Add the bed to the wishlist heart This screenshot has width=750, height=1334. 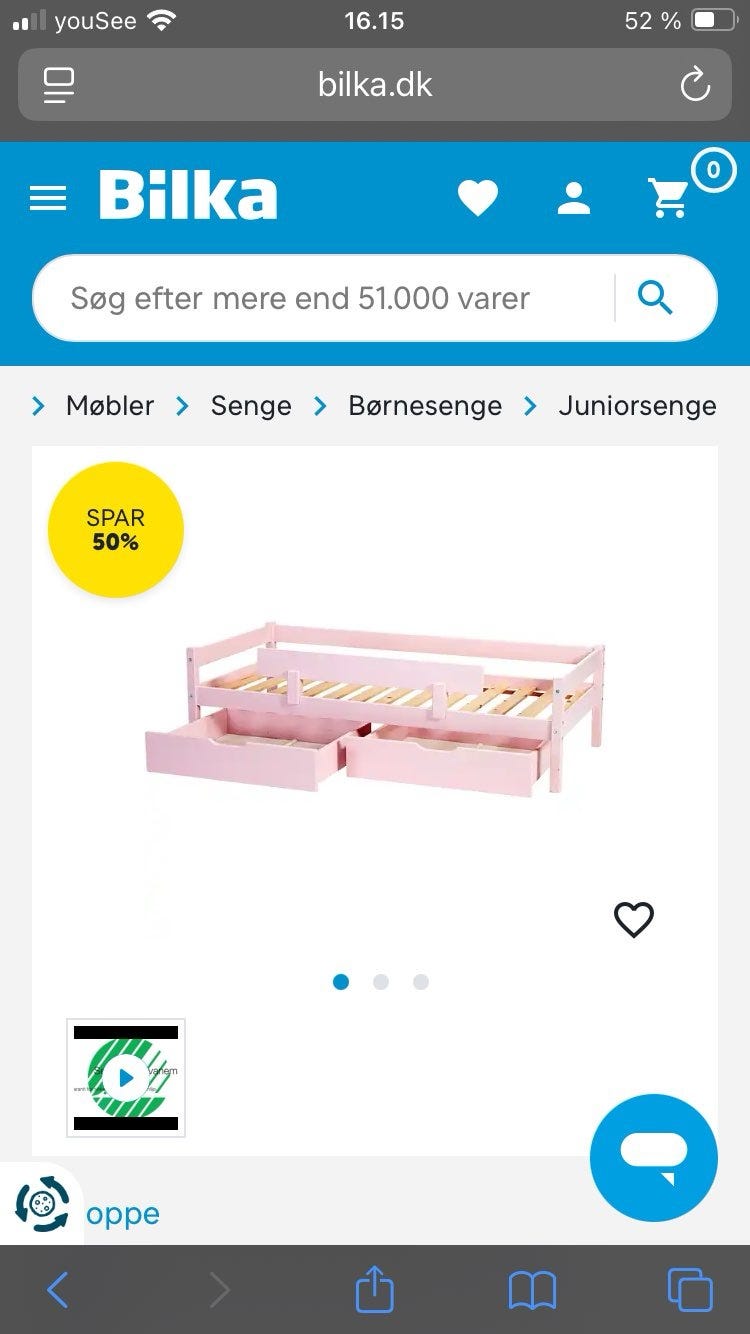tap(633, 919)
